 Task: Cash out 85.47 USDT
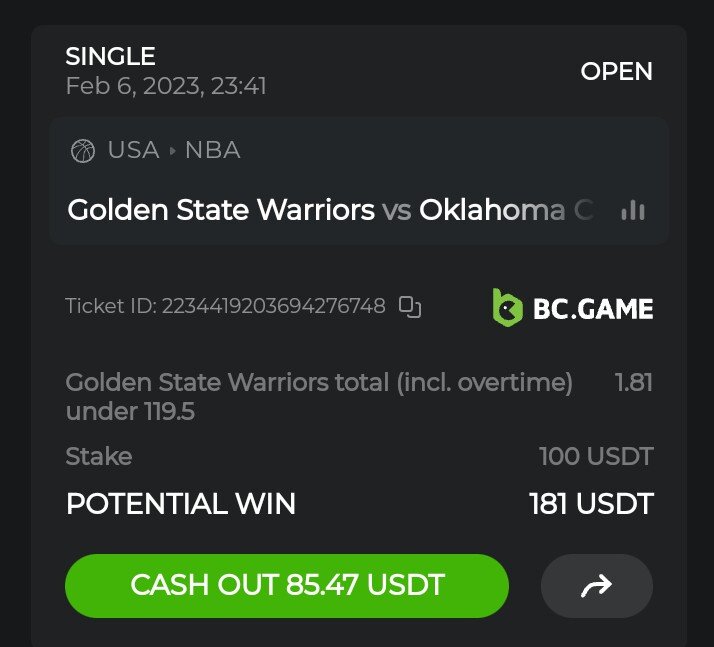[287, 585]
